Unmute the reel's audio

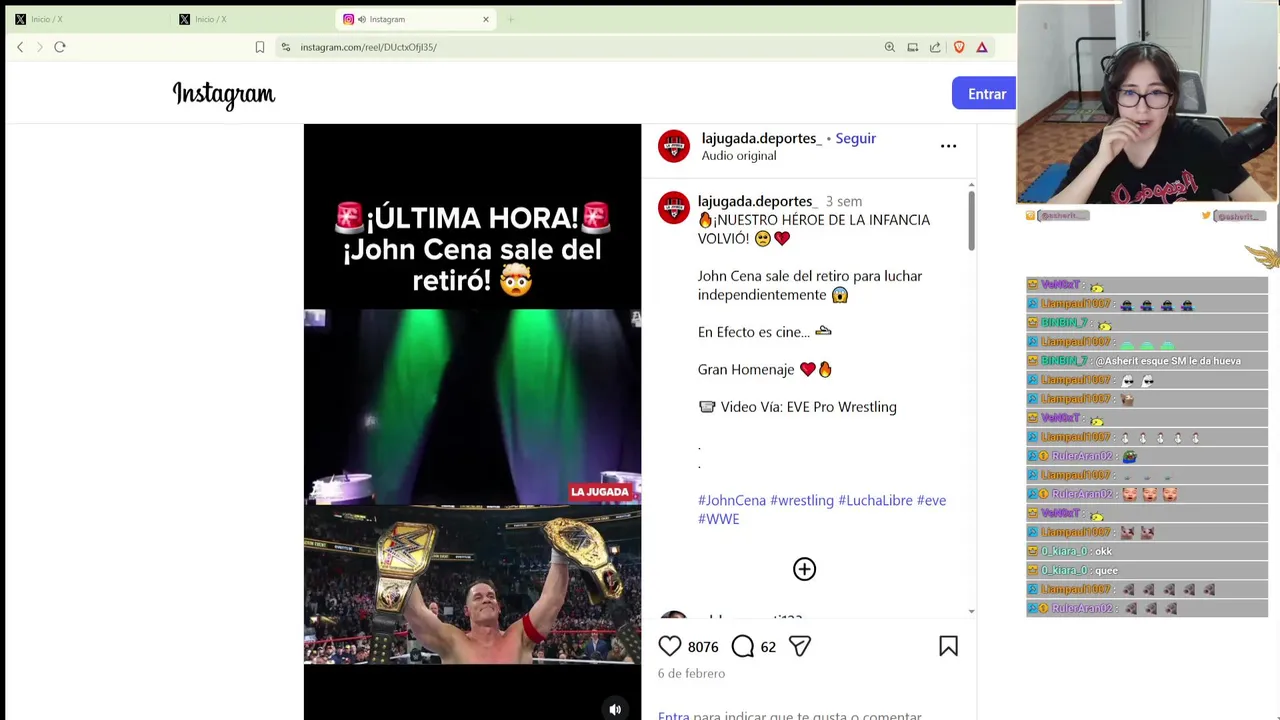tap(615, 709)
